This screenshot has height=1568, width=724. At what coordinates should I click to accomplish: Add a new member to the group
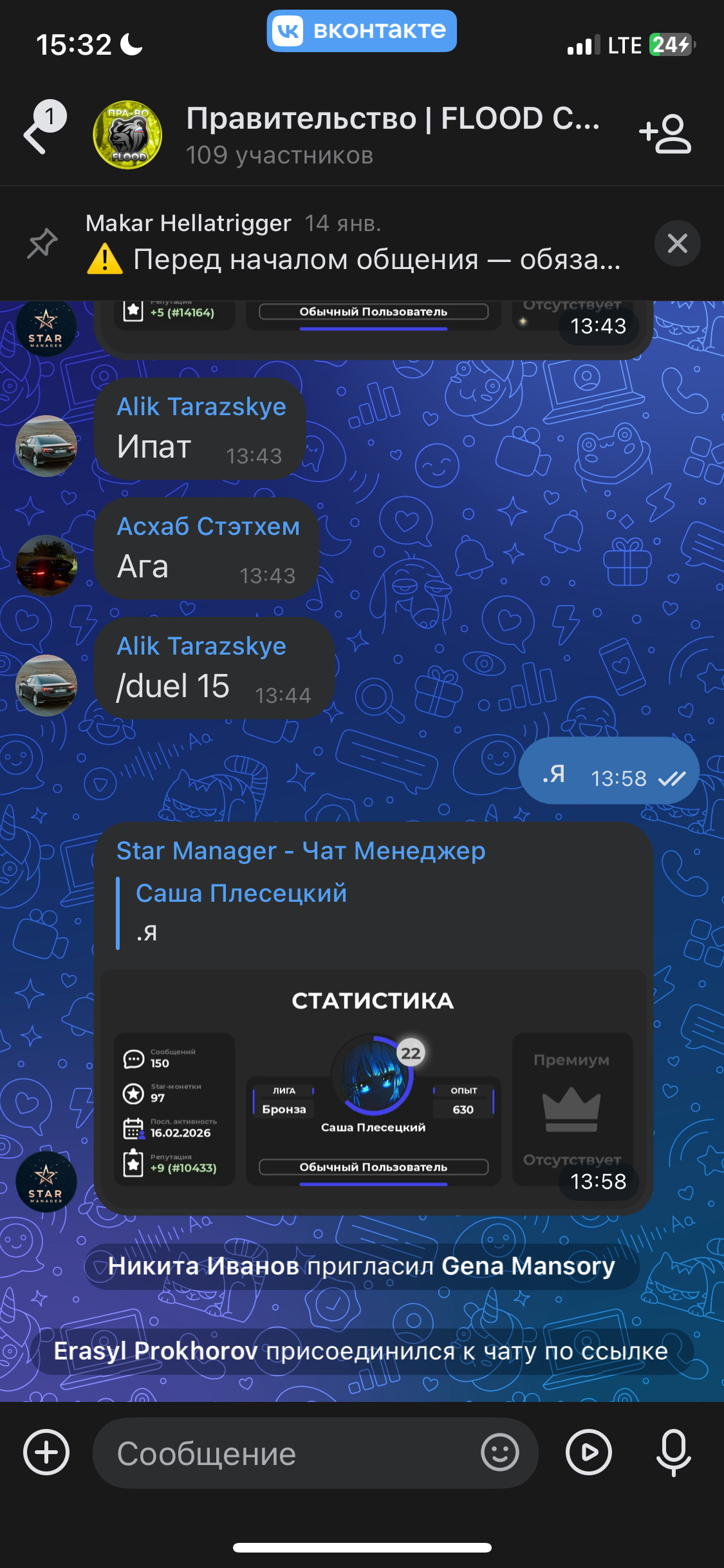coord(665,134)
